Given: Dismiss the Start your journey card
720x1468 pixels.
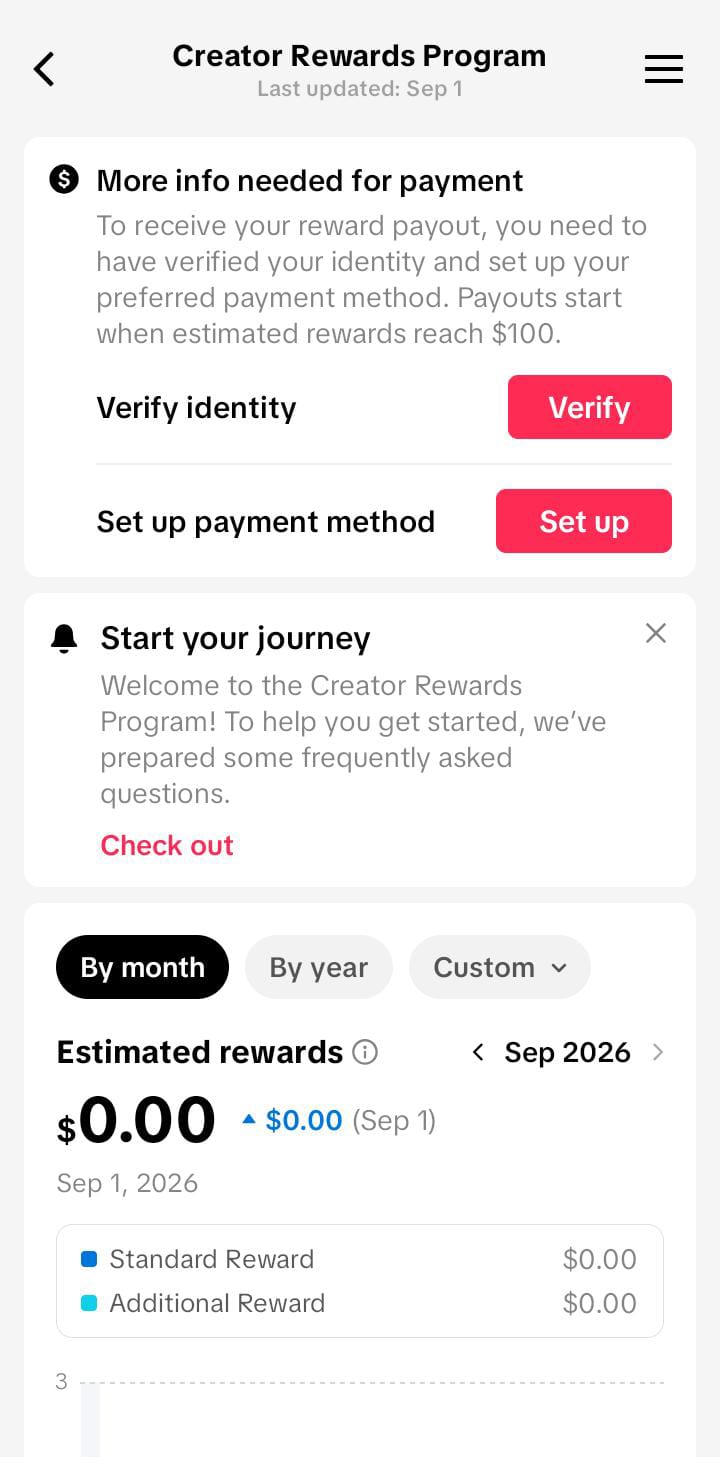Looking at the screenshot, I should [655, 633].
